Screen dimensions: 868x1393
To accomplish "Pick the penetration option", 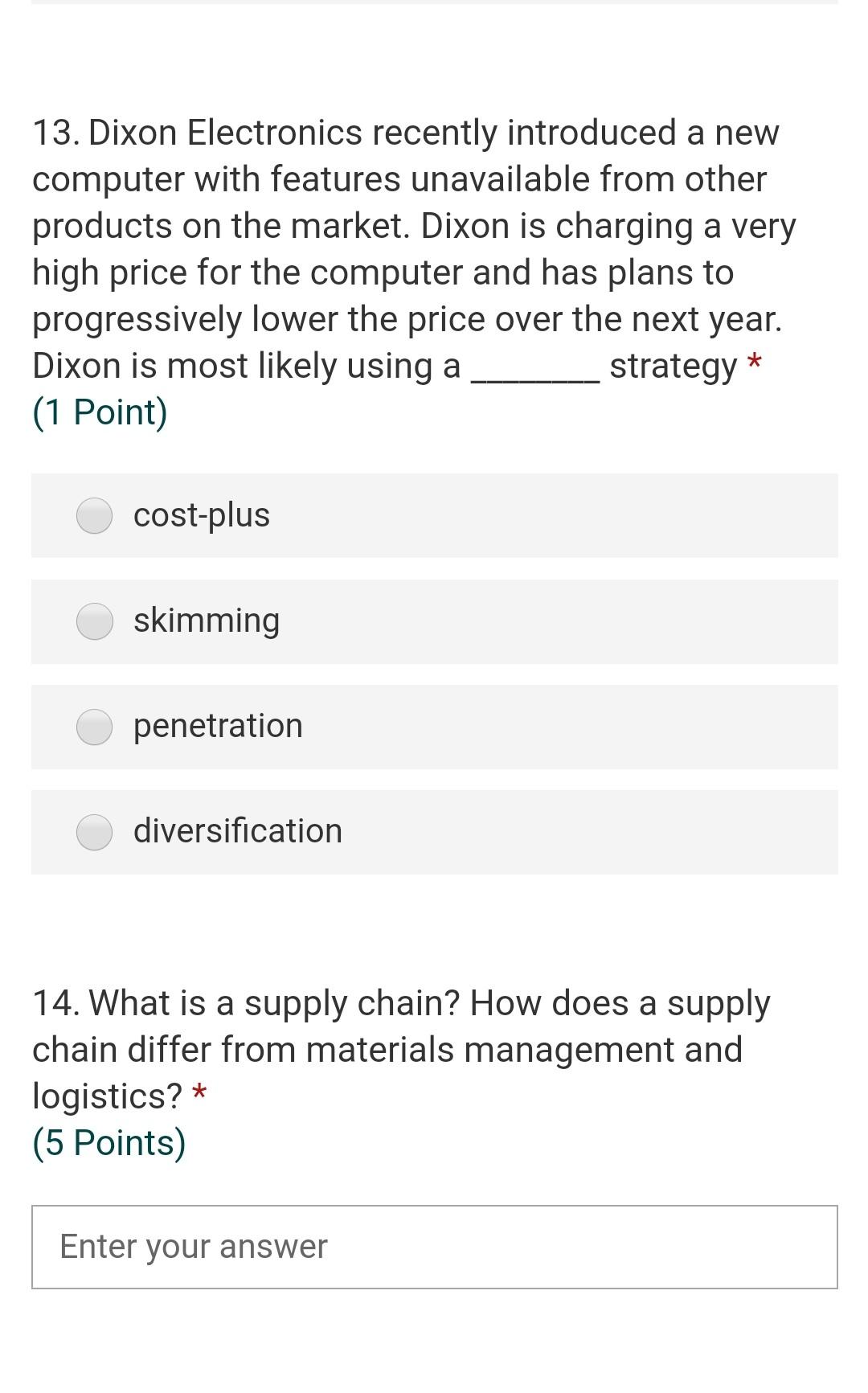I will (x=95, y=727).
